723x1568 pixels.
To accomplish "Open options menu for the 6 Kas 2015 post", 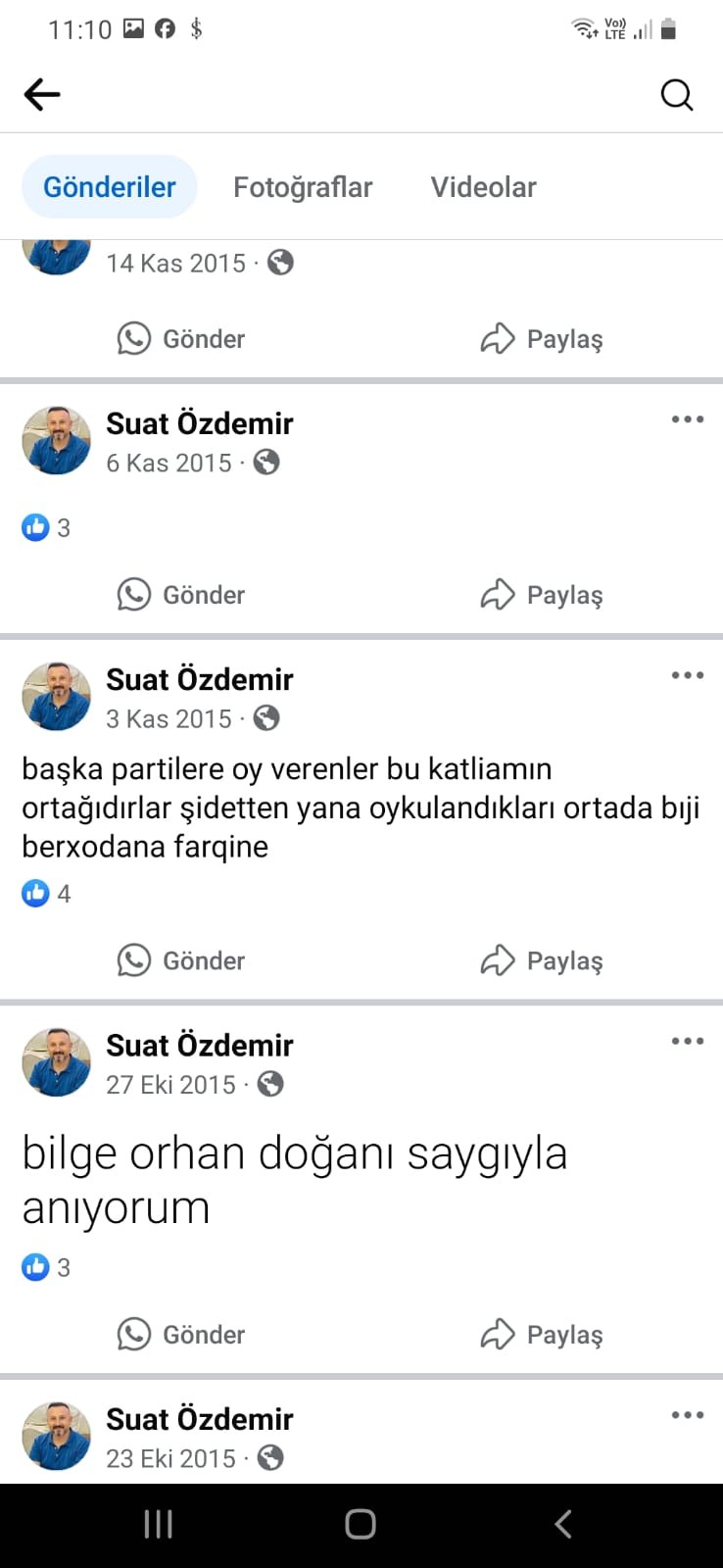I will coord(687,419).
